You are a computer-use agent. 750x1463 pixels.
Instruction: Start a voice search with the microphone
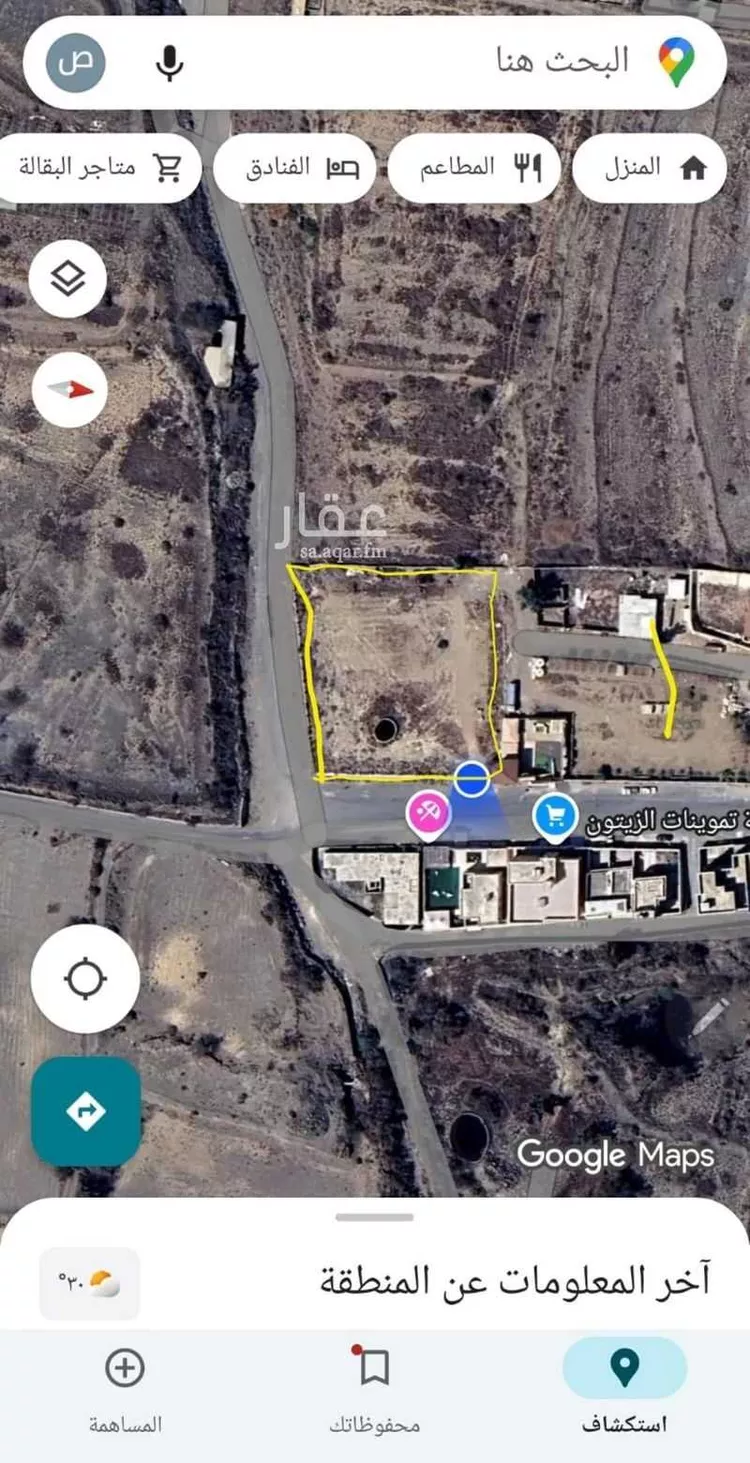(170, 63)
